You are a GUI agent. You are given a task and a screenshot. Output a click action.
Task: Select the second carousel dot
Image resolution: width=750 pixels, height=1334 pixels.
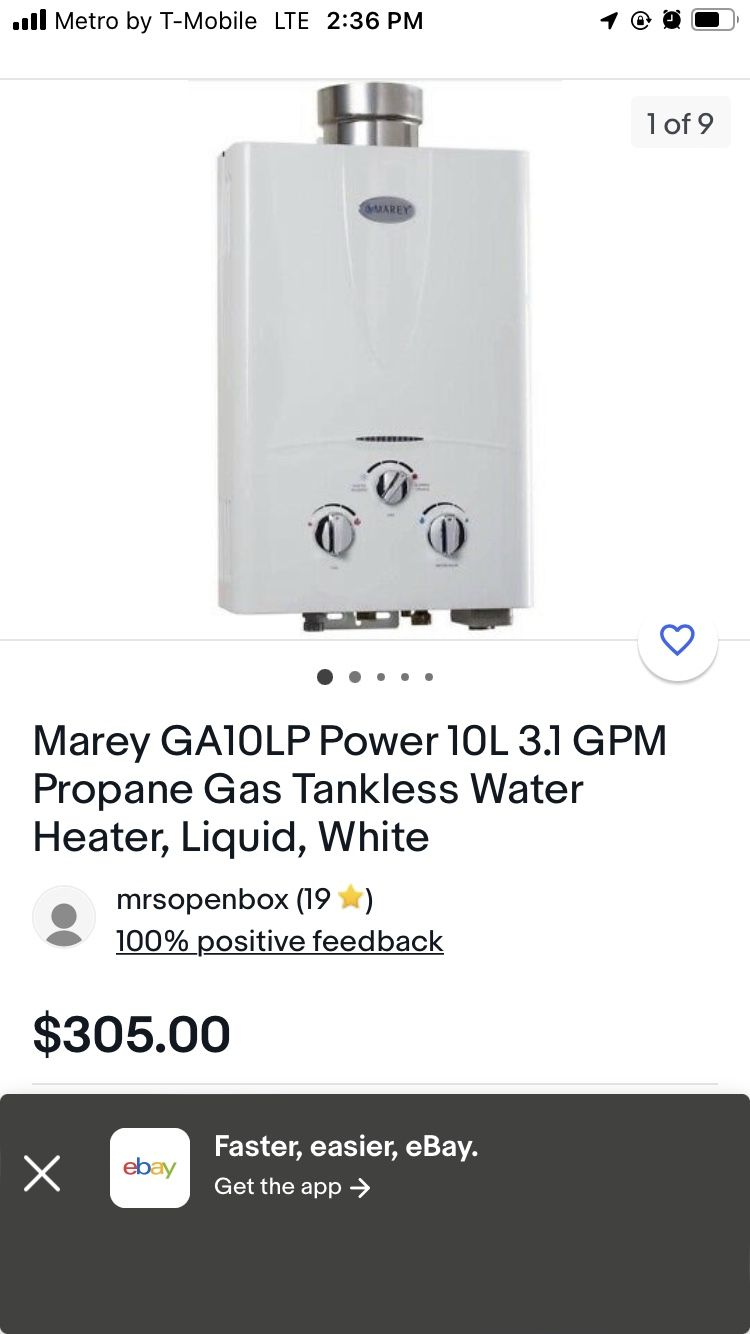[x=355, y=677]
